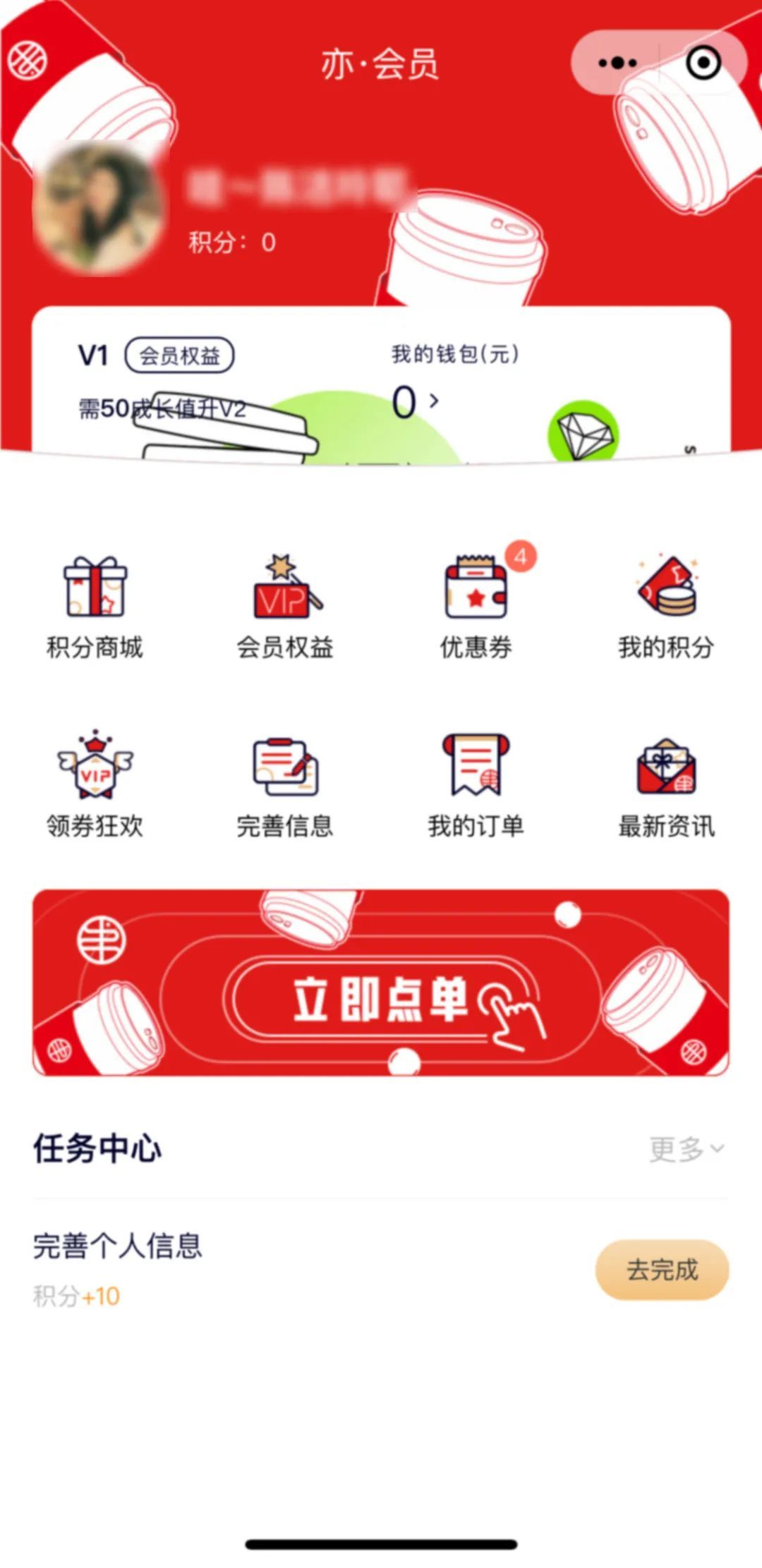This screenshot has height=1568, width=762.
Task: View 我的订单 orders
Action: click(x=476, y=784)
